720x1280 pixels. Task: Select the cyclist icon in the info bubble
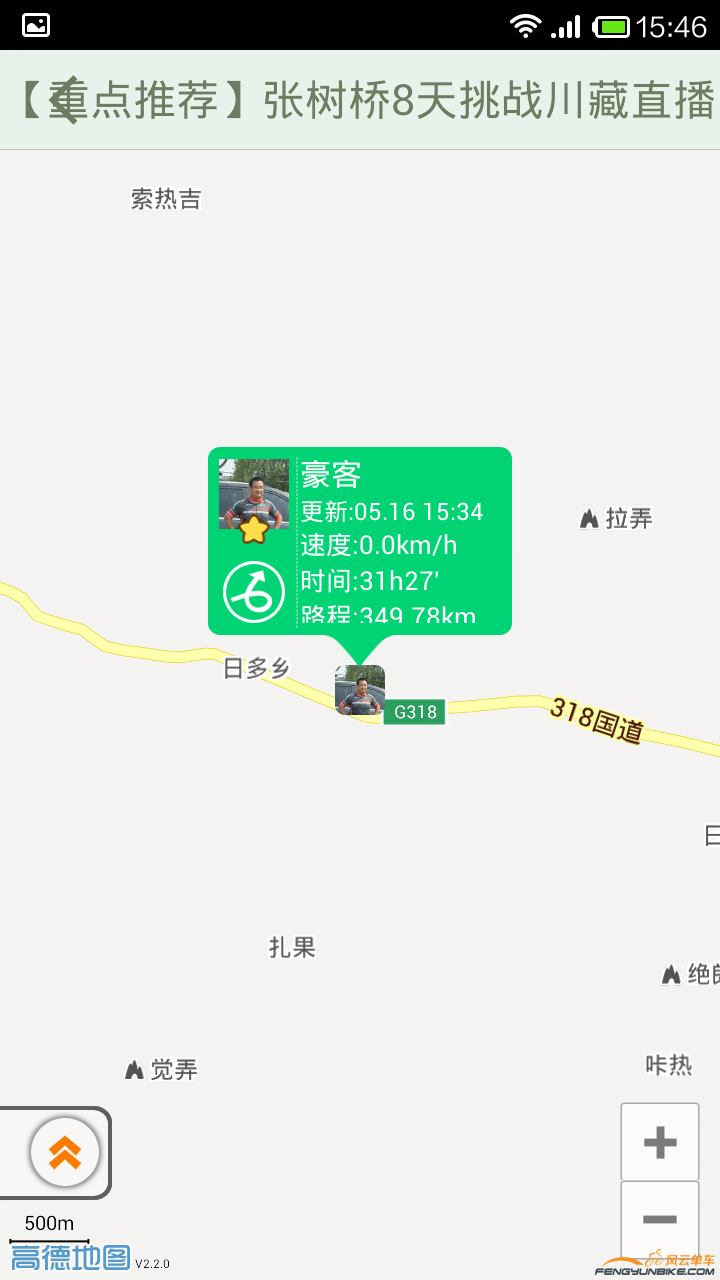click(253, 590)
